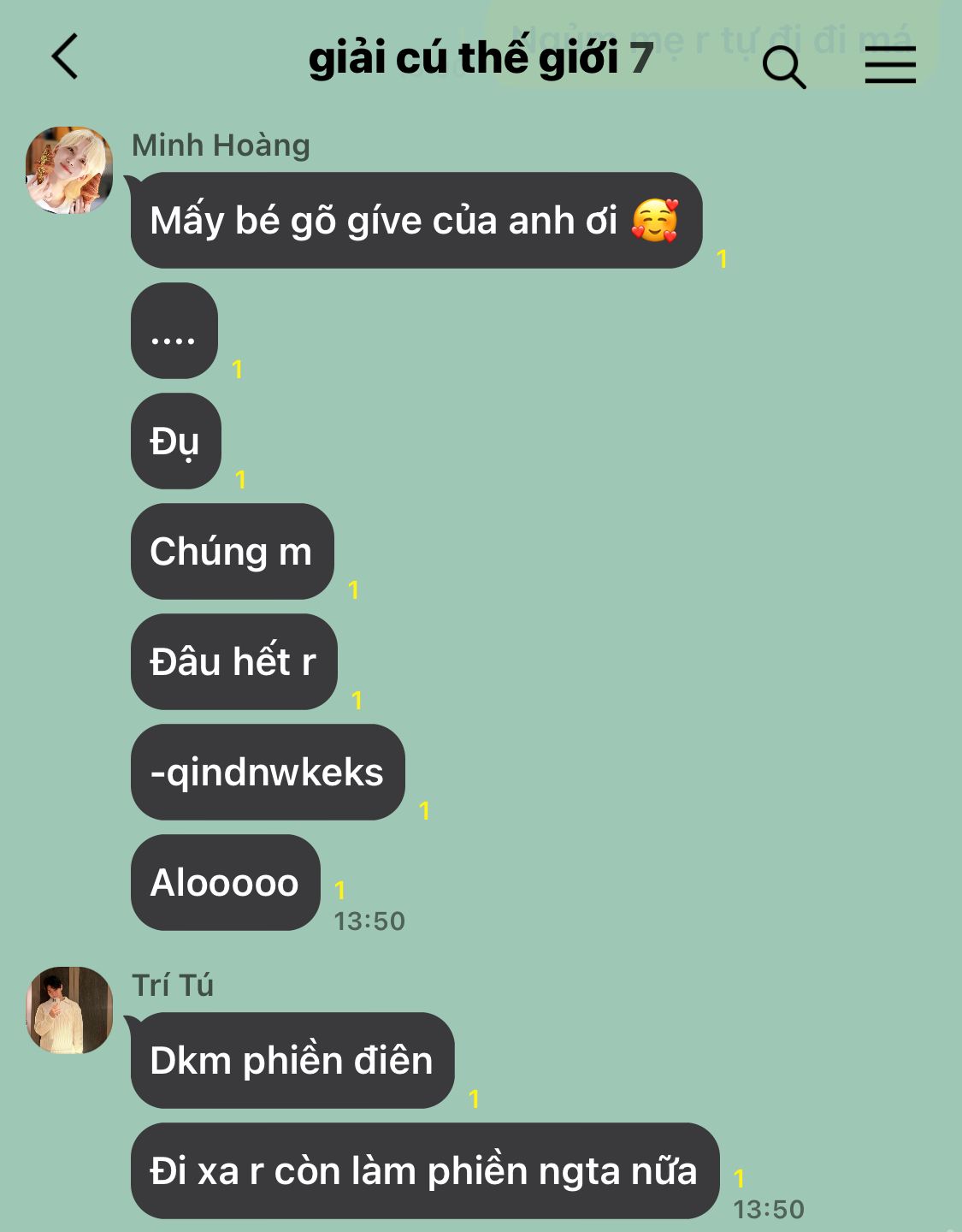The width and height of the screenshot is (962, 1232).
Task: Open Minh Hoàng's profile picture
Action: [69, 170]
